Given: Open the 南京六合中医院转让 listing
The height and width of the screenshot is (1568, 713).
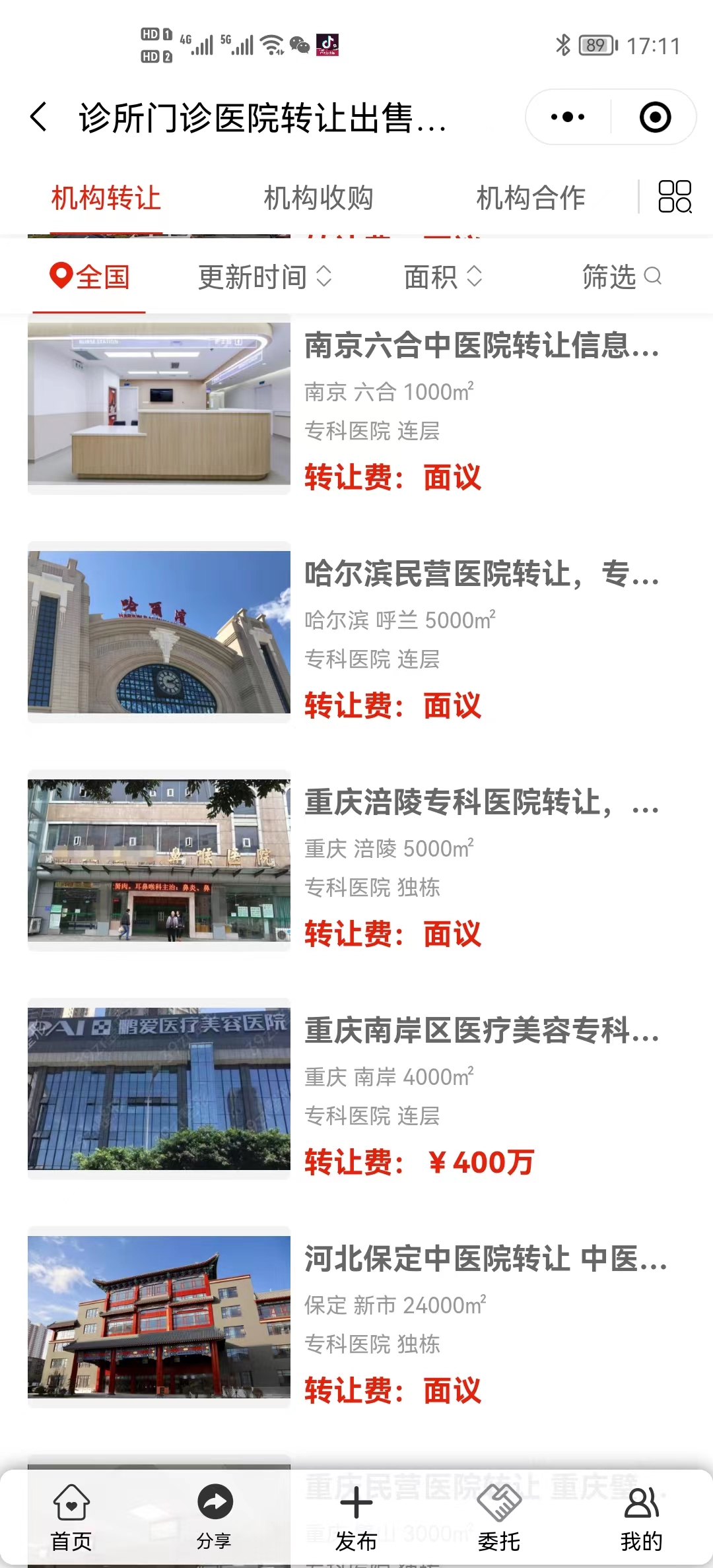Looking at the screenshot, I should point(481,346).
